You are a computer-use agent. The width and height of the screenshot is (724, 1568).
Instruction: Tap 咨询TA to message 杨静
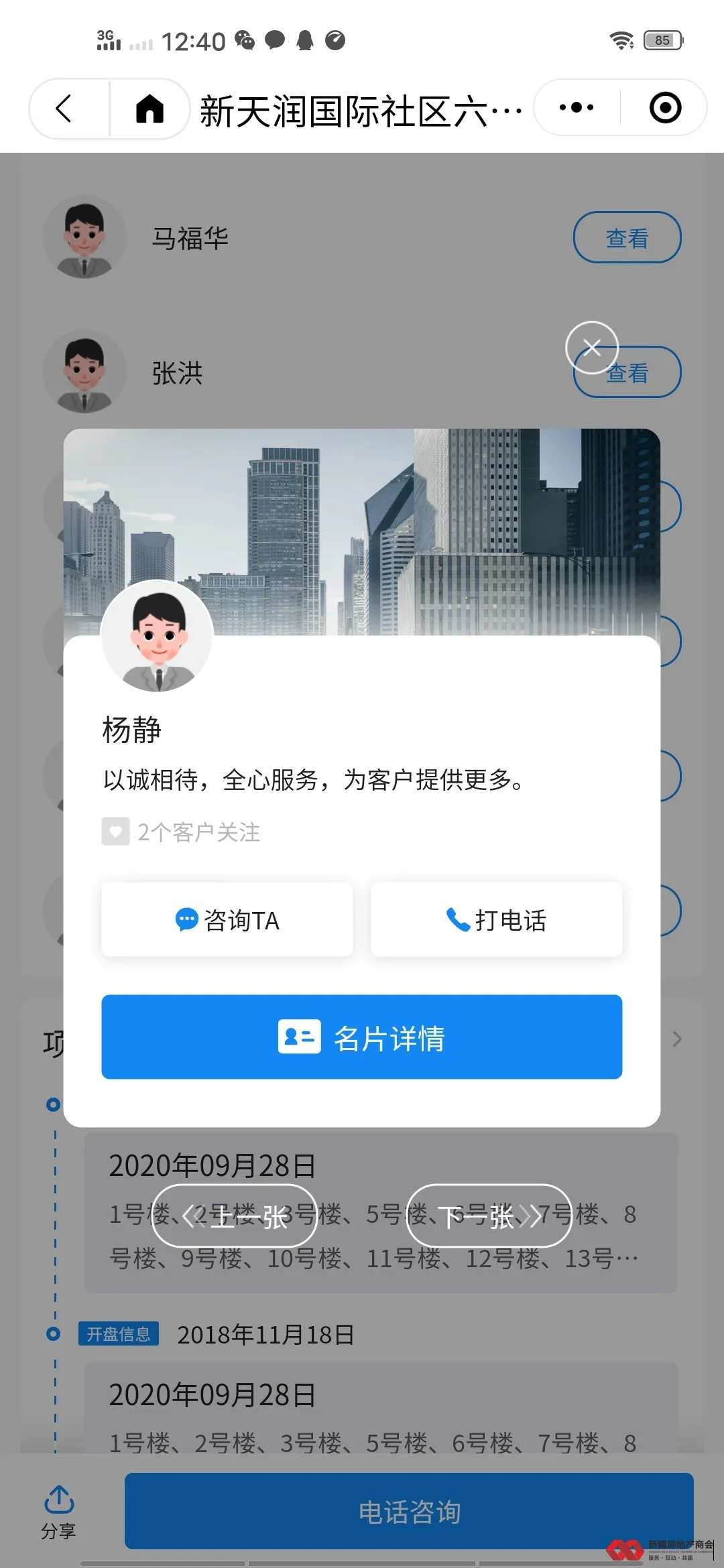point(227,920)
